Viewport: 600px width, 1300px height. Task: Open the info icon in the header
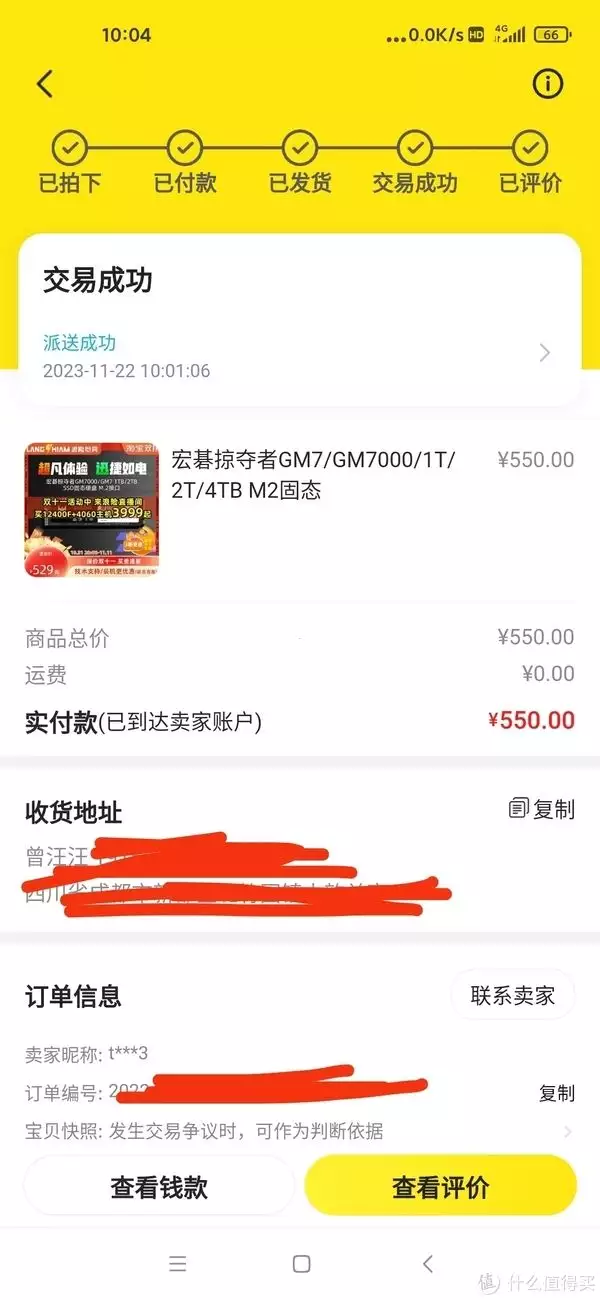[x=548, y=84]
